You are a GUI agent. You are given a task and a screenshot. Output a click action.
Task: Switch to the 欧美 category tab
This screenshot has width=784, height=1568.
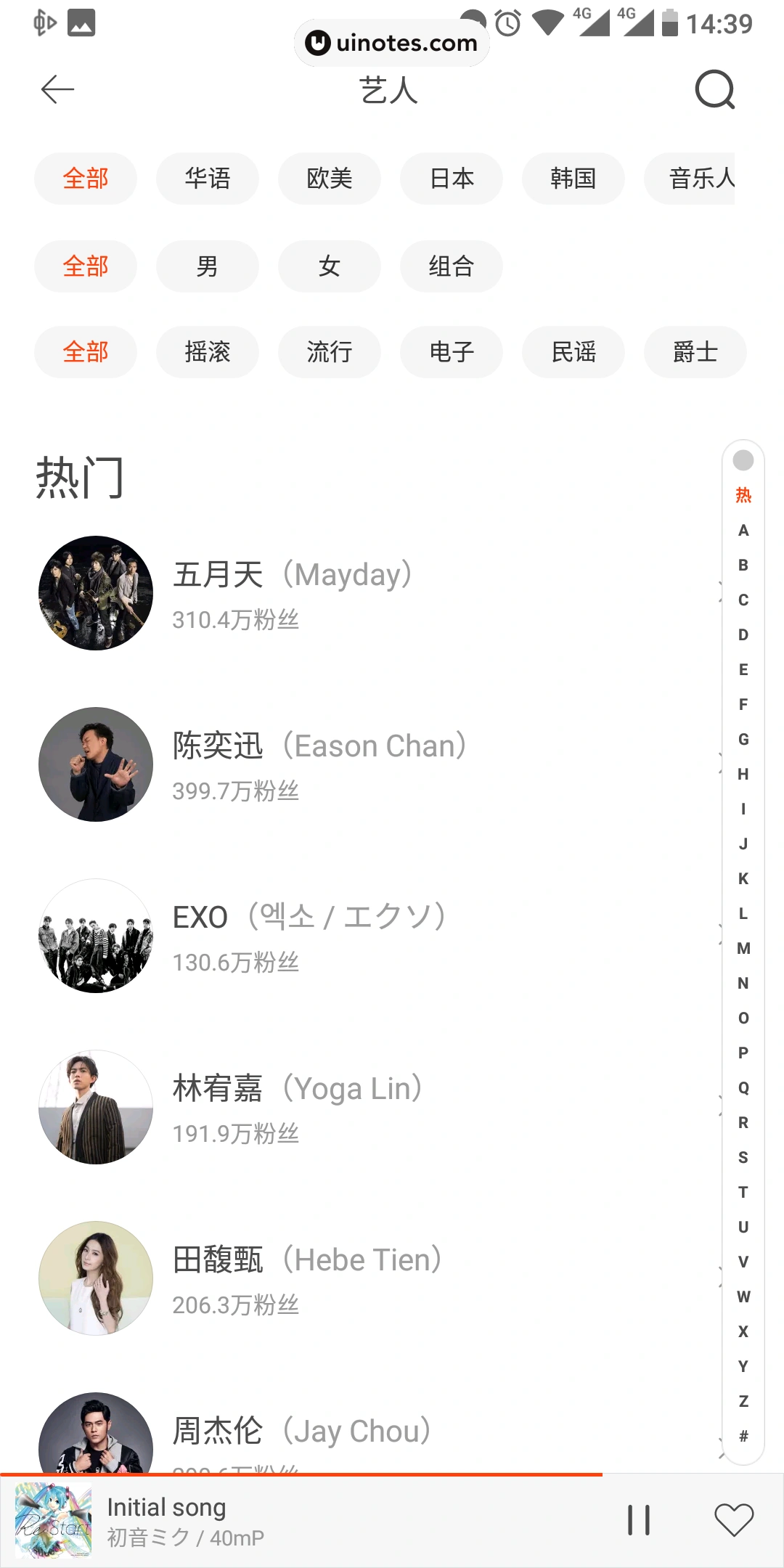click(329, 179)
